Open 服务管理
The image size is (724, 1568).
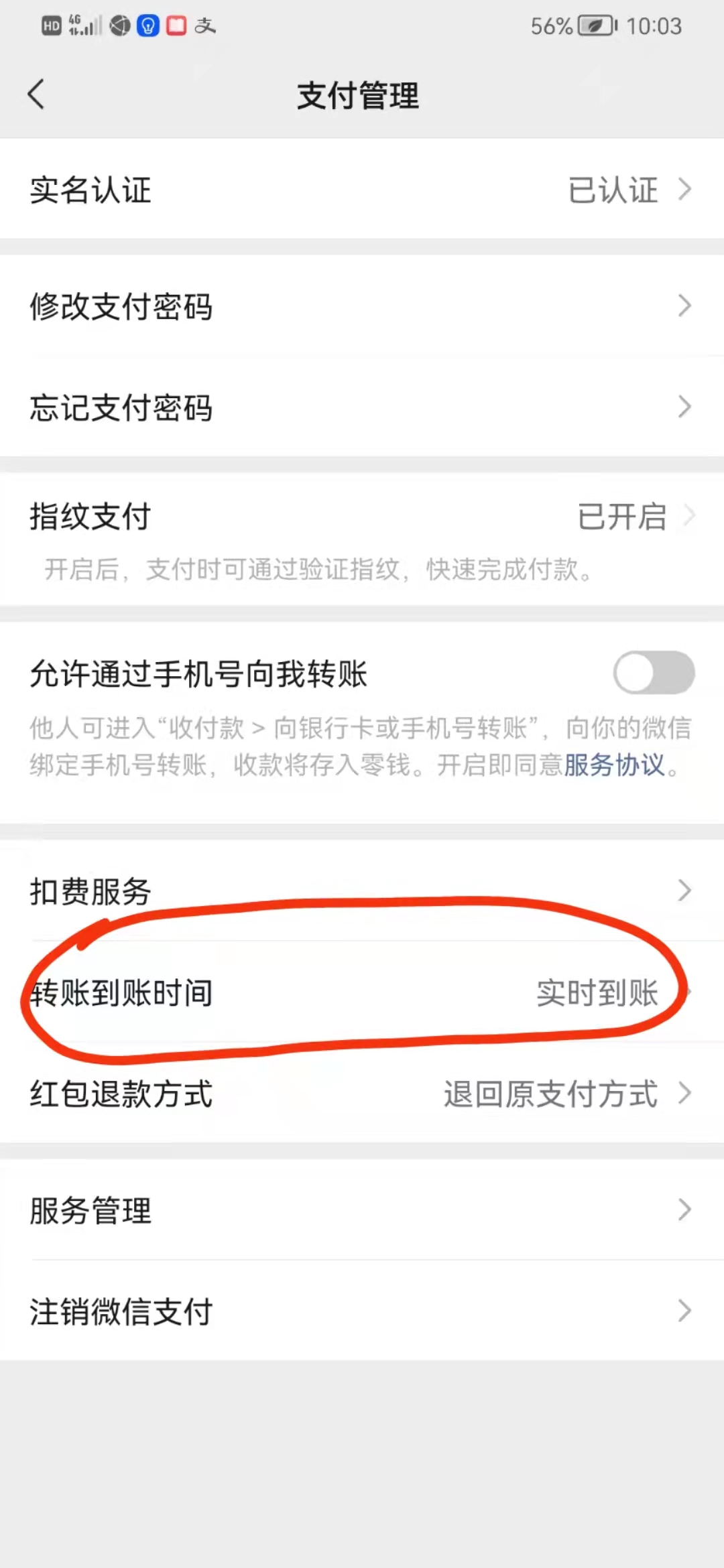pos(362,1210)
